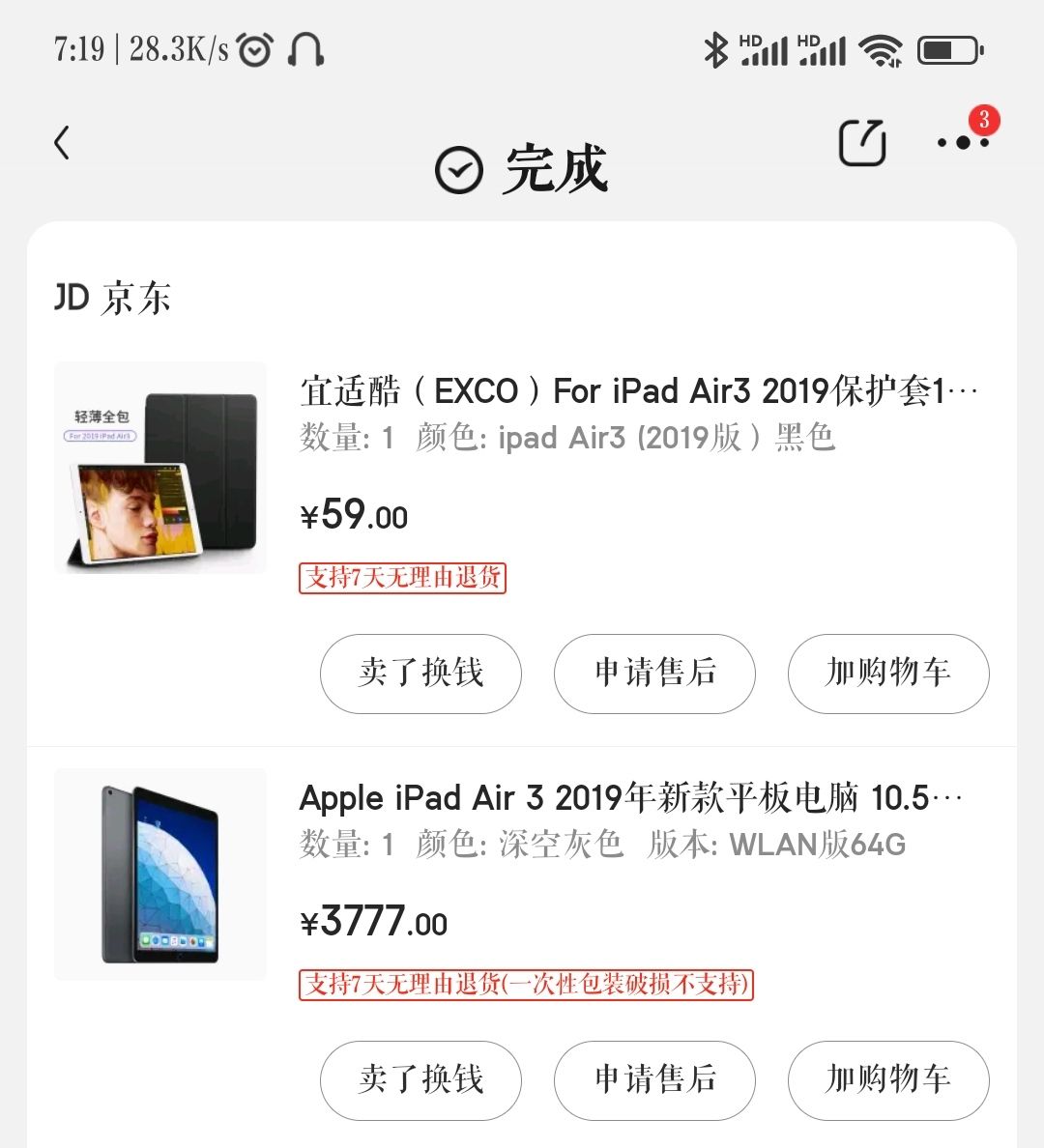The width and height of the screenshot is (1044, 1148).
Task: Tap 申请售后 for the Apple iPad Air 3
Action: (x=654, y=1081)
